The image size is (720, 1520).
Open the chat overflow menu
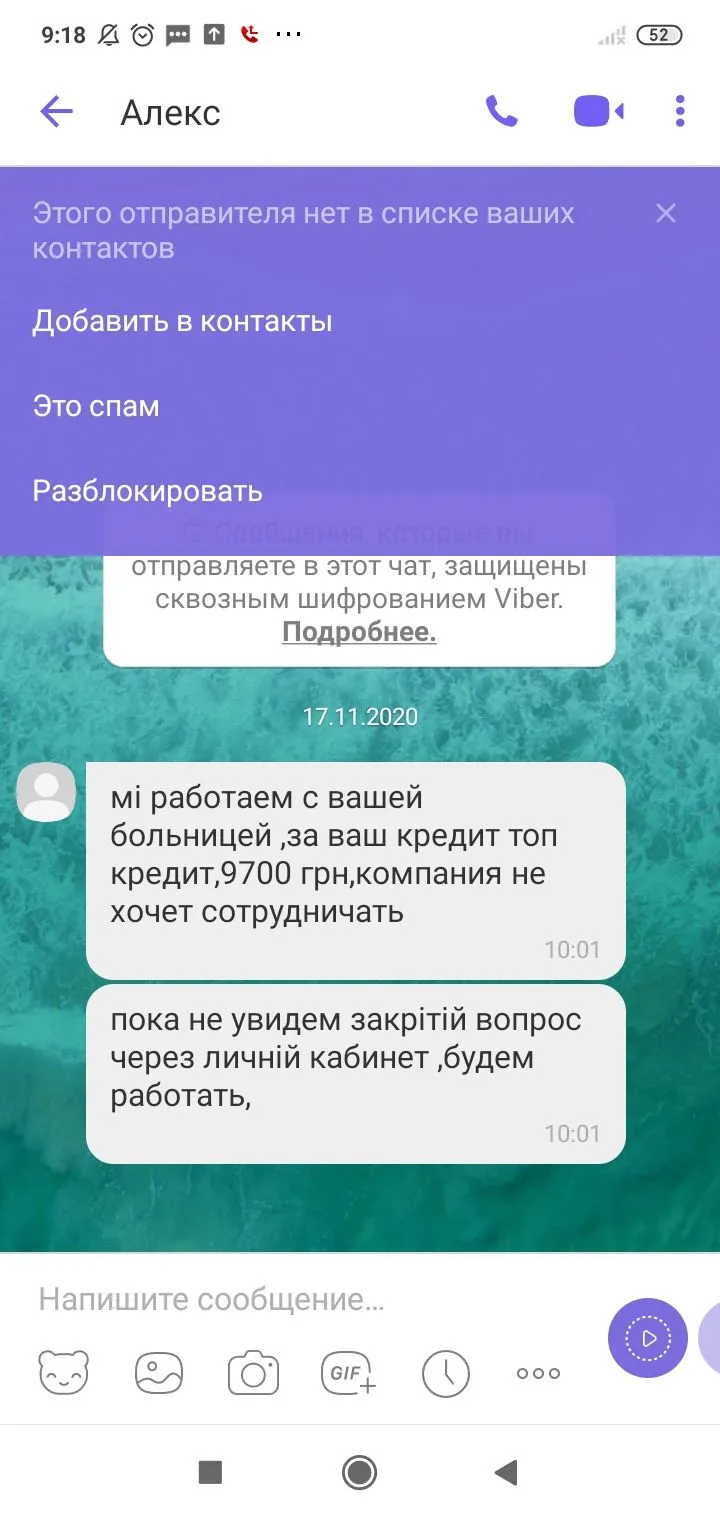click(x=680, y=112)
